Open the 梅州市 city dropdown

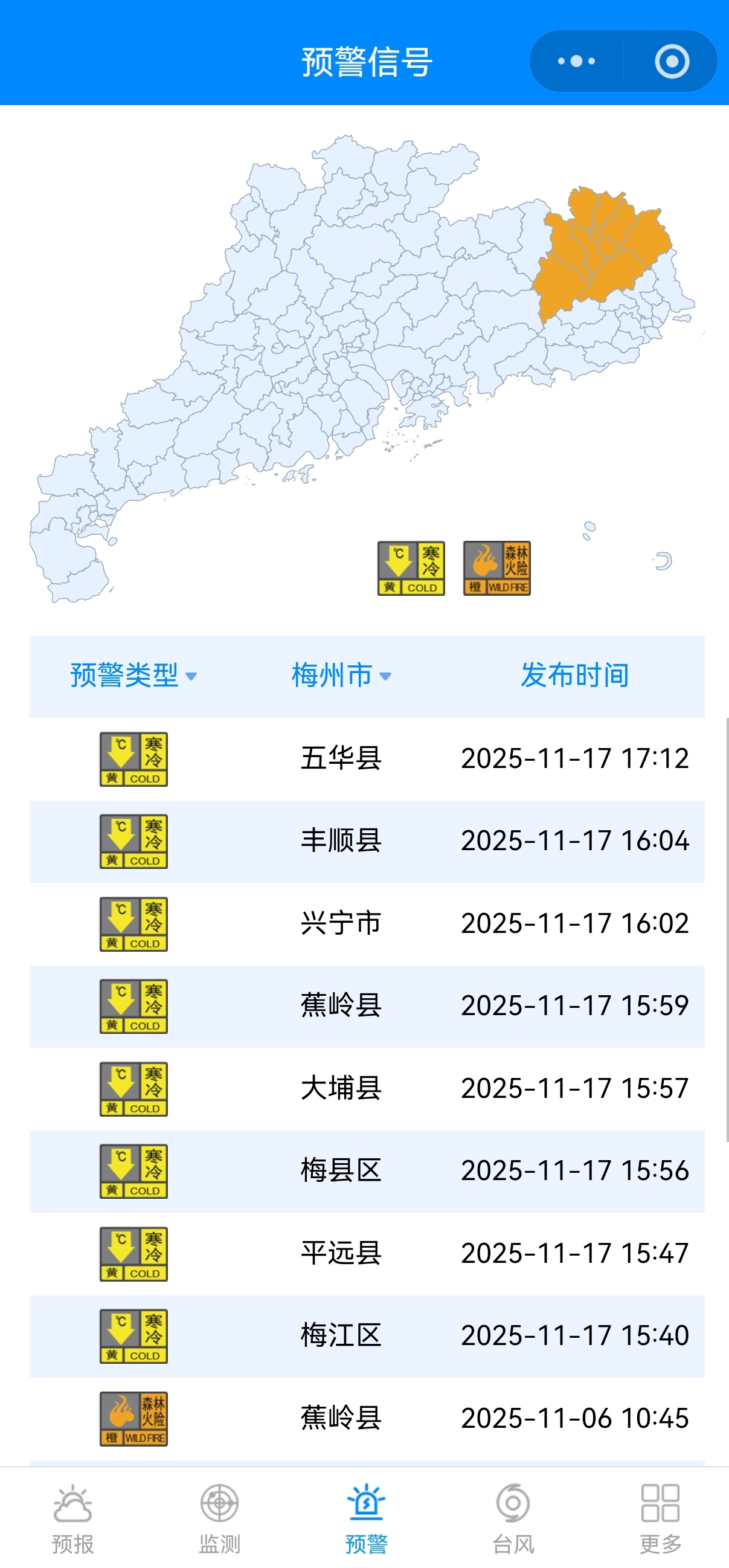[341, 676]
